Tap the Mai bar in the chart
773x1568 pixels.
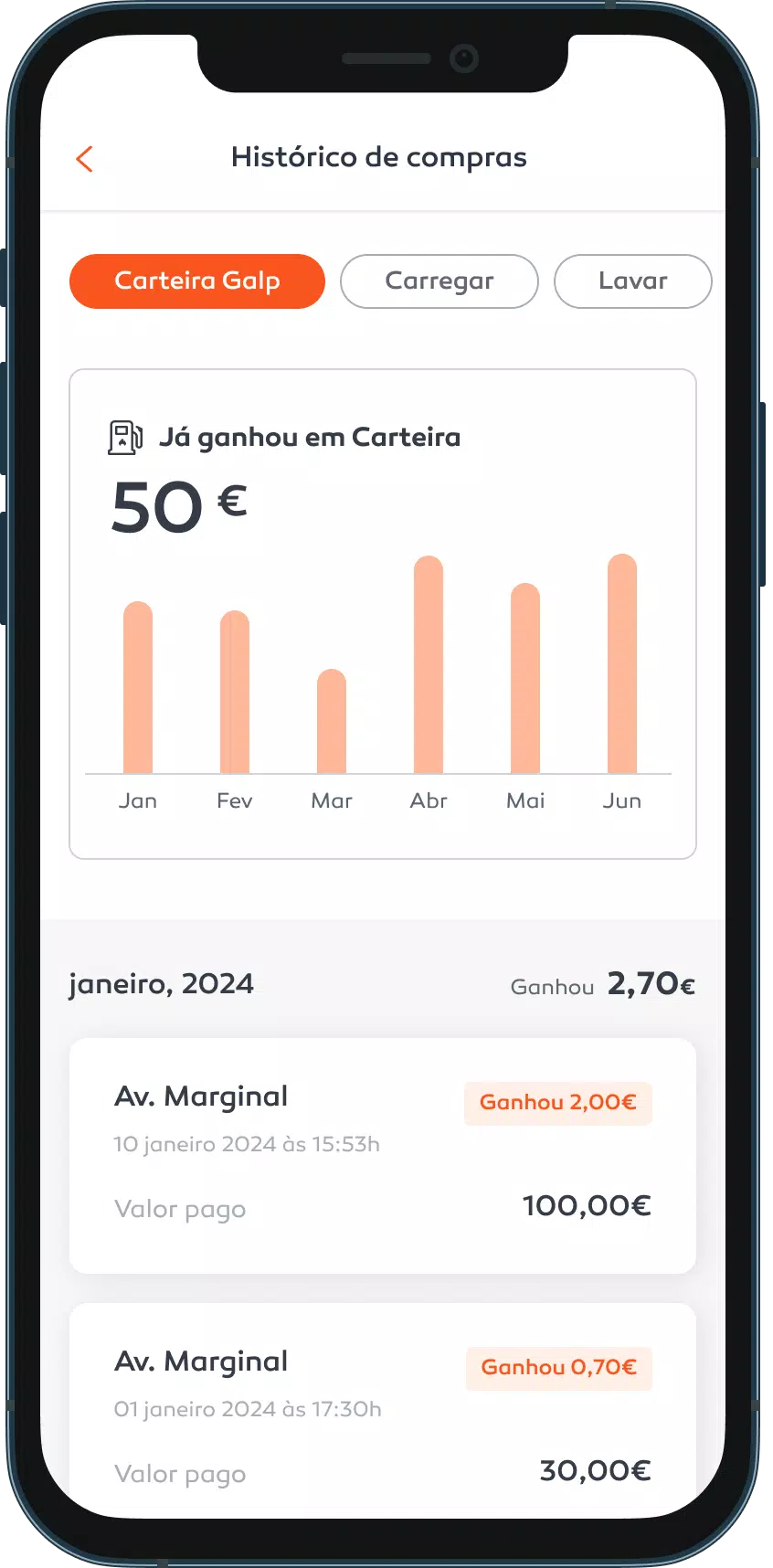[x=524, y=681]
